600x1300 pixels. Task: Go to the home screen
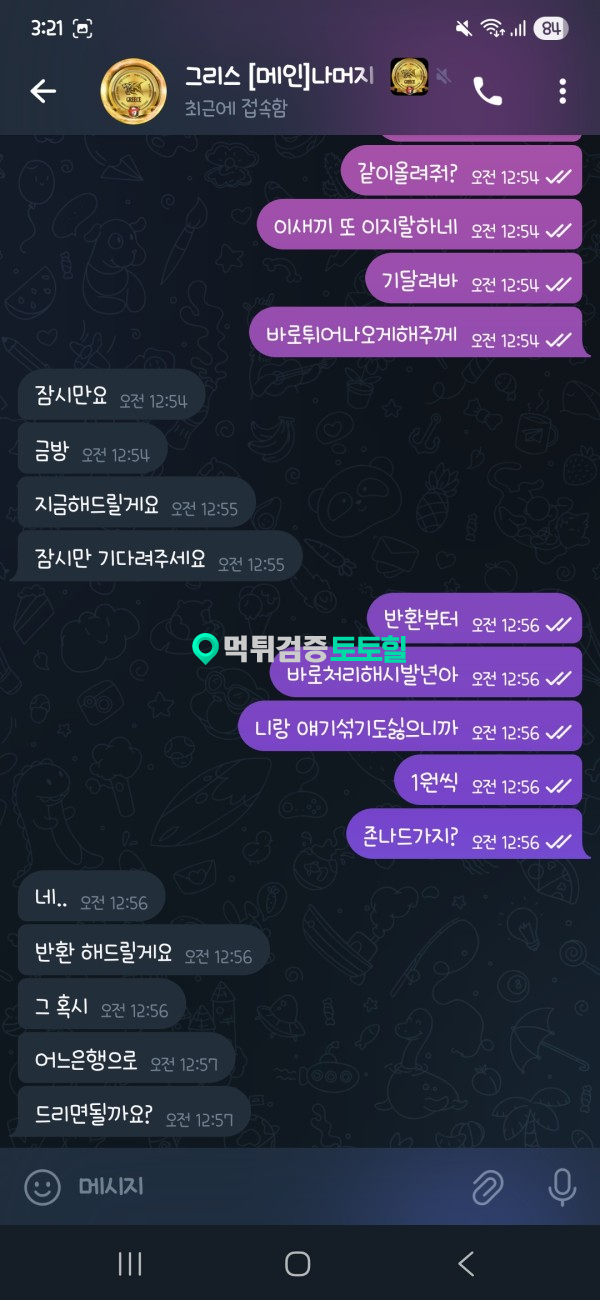298,1264
